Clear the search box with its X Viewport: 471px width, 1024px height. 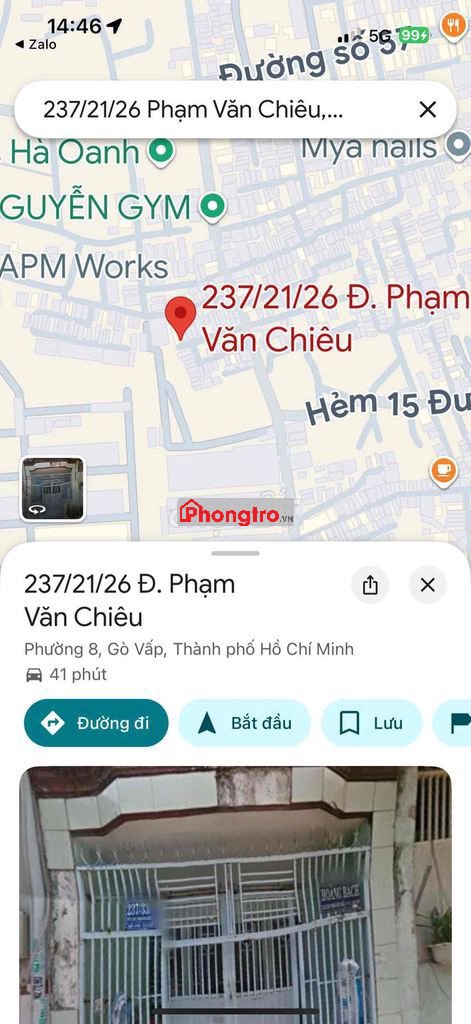(x=427, y=110)
